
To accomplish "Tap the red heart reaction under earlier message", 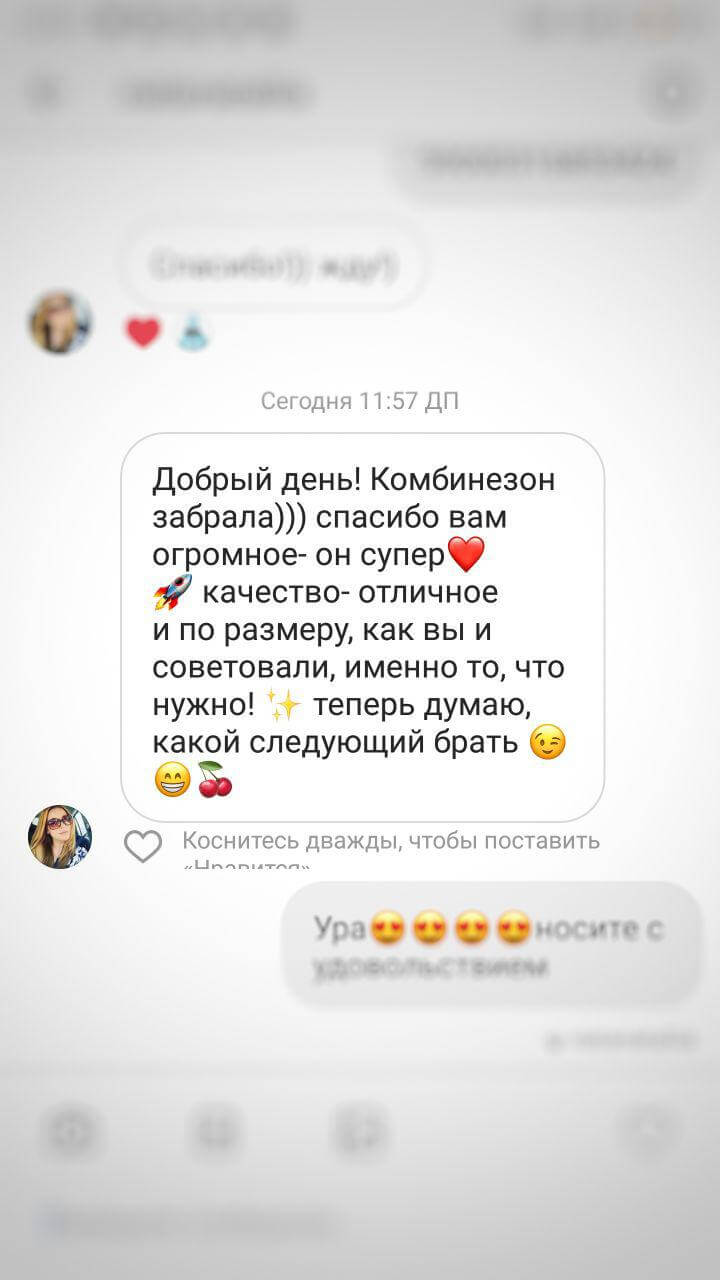I will tap(144, 333).
